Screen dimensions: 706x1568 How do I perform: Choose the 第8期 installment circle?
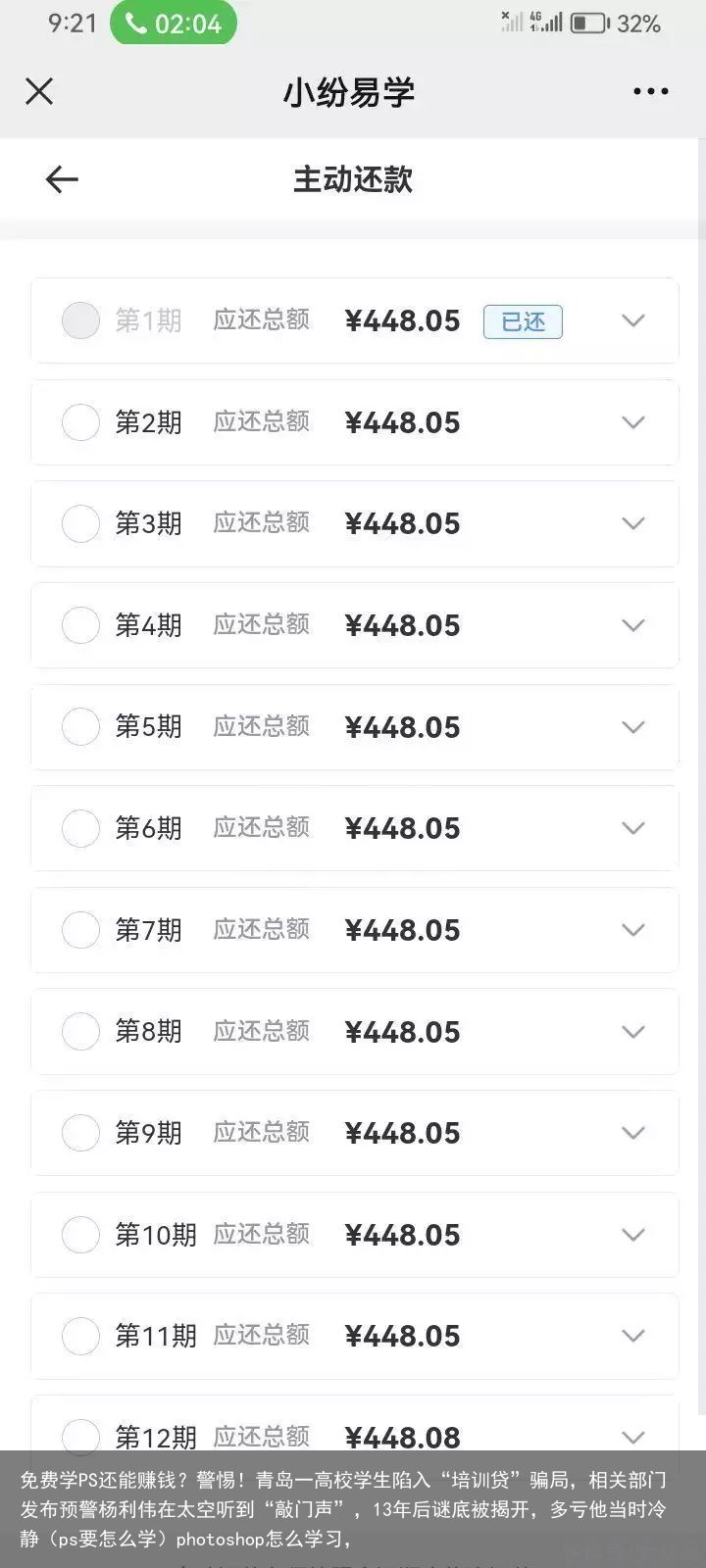tap(80, 1031)
